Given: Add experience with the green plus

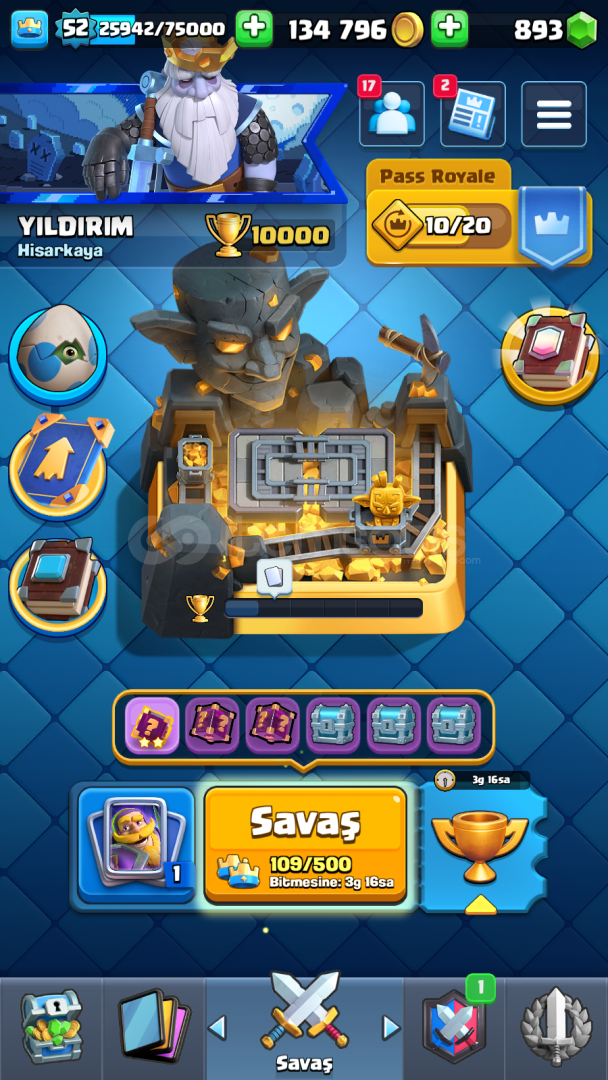Looking at the screenshot, I should pos(254,28).
